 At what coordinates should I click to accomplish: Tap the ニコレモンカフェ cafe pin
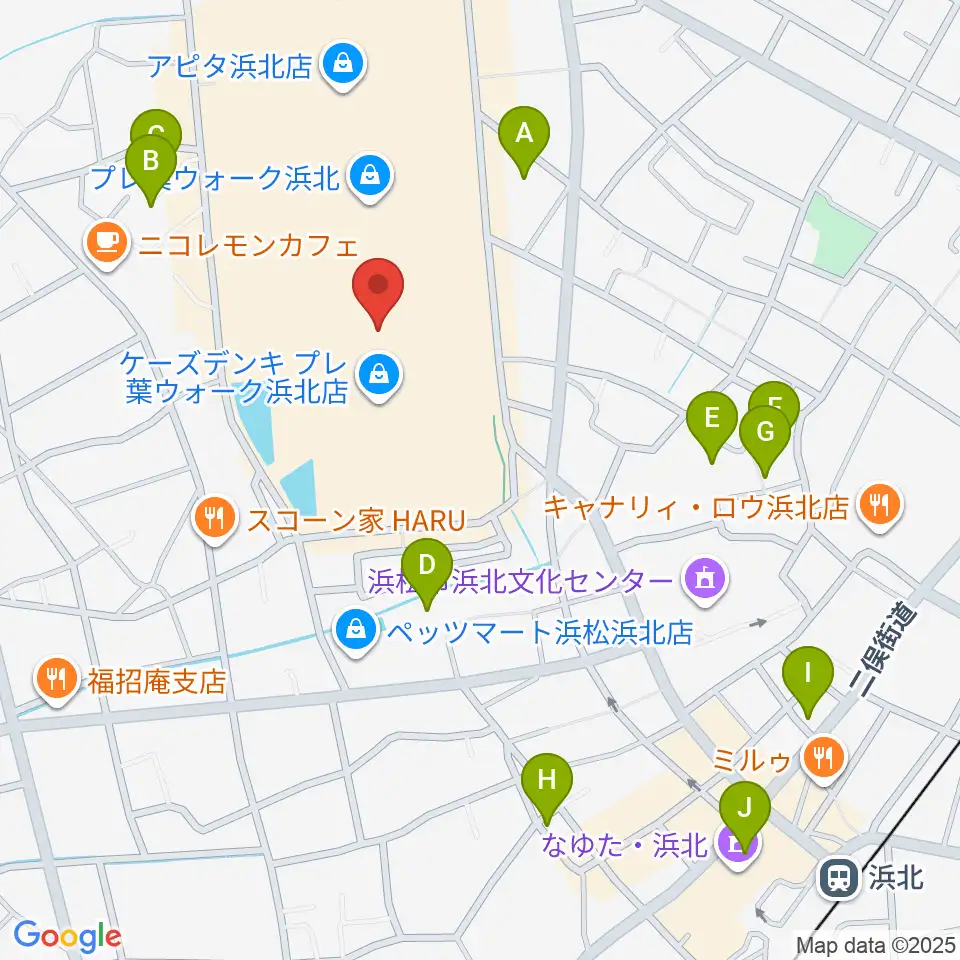[107, 245]
